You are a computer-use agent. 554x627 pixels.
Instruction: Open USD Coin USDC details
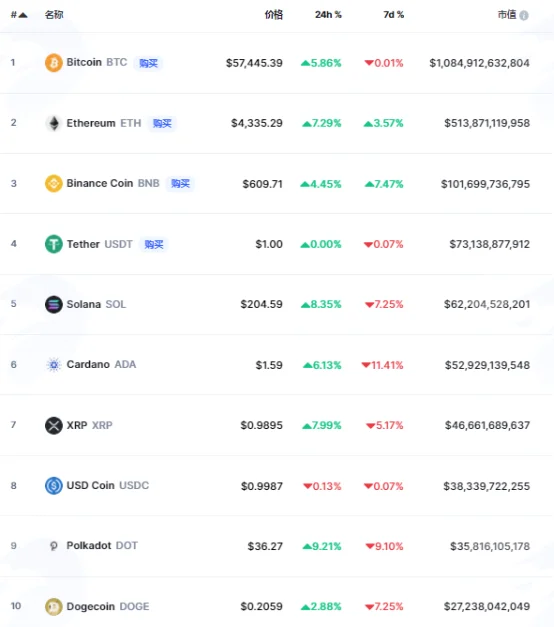[x=277, y=485]
